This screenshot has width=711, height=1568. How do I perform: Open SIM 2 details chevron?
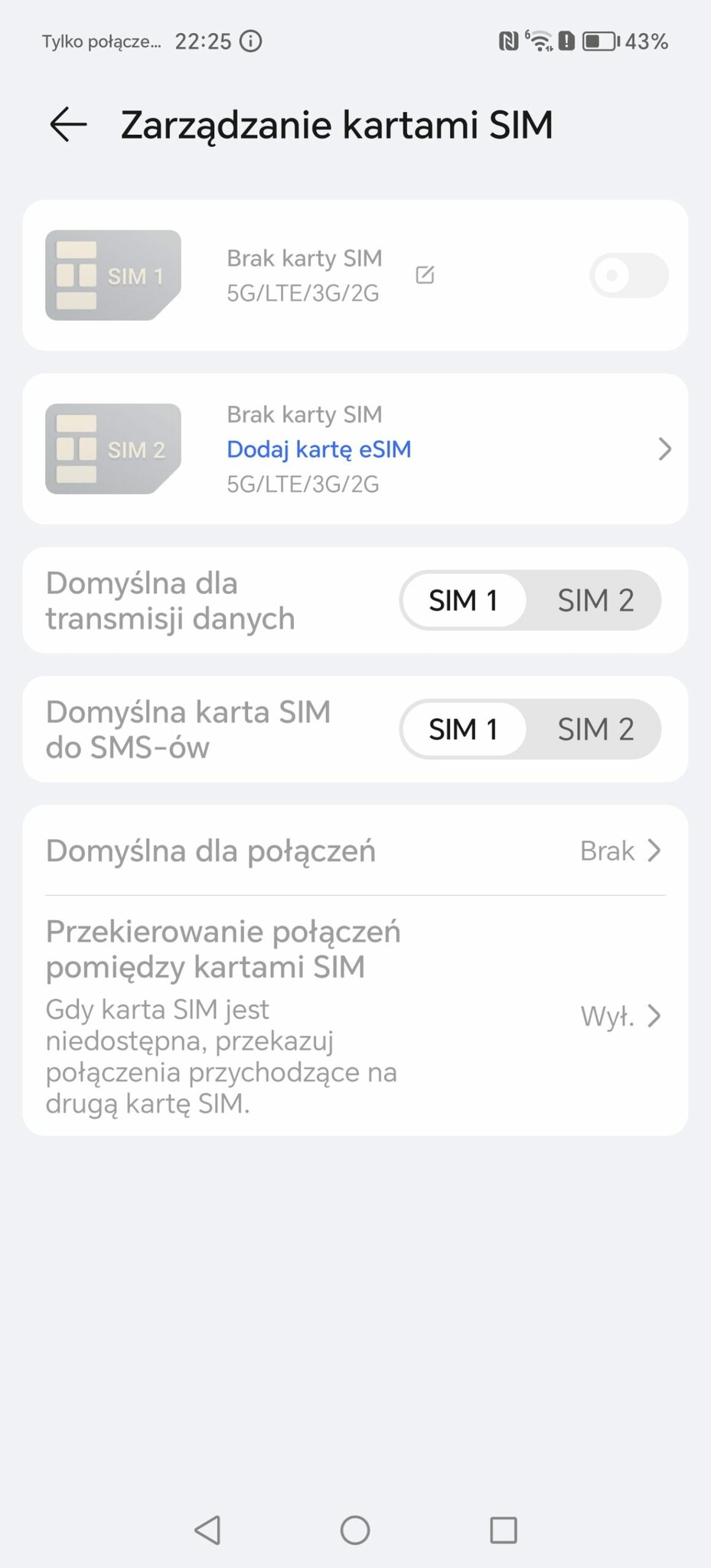point(664,449)
